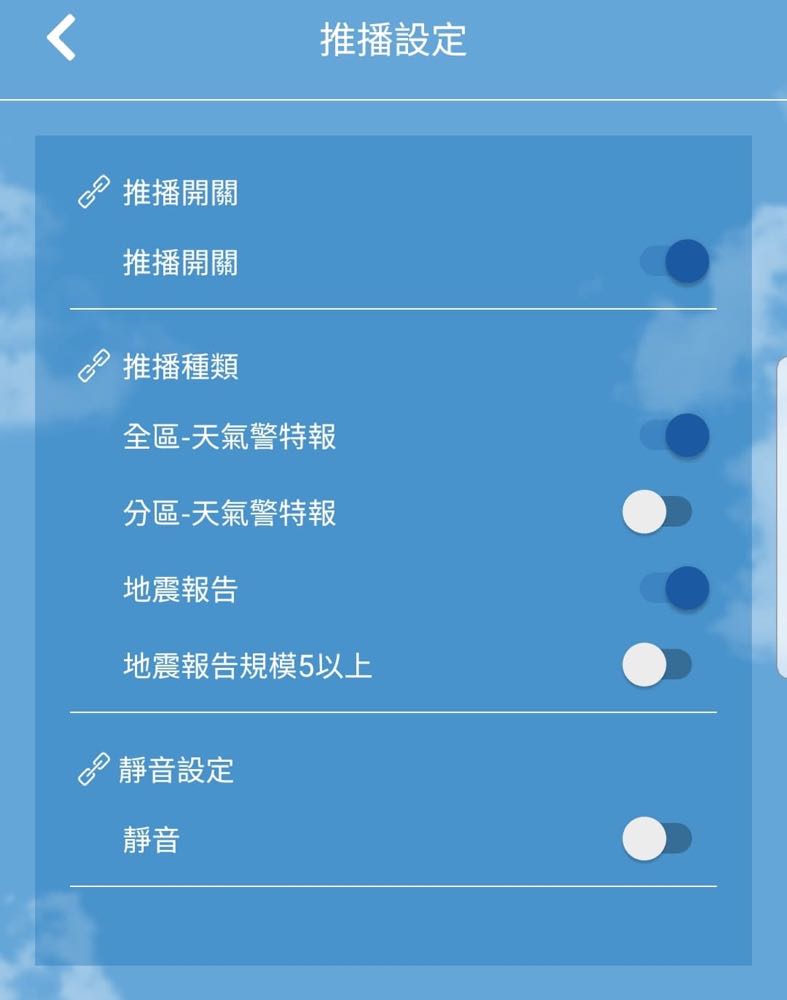The height and width of the screenshot is (1000, 787).
Task: Go back using the top-left arrow
Action: tap(61, 39)
